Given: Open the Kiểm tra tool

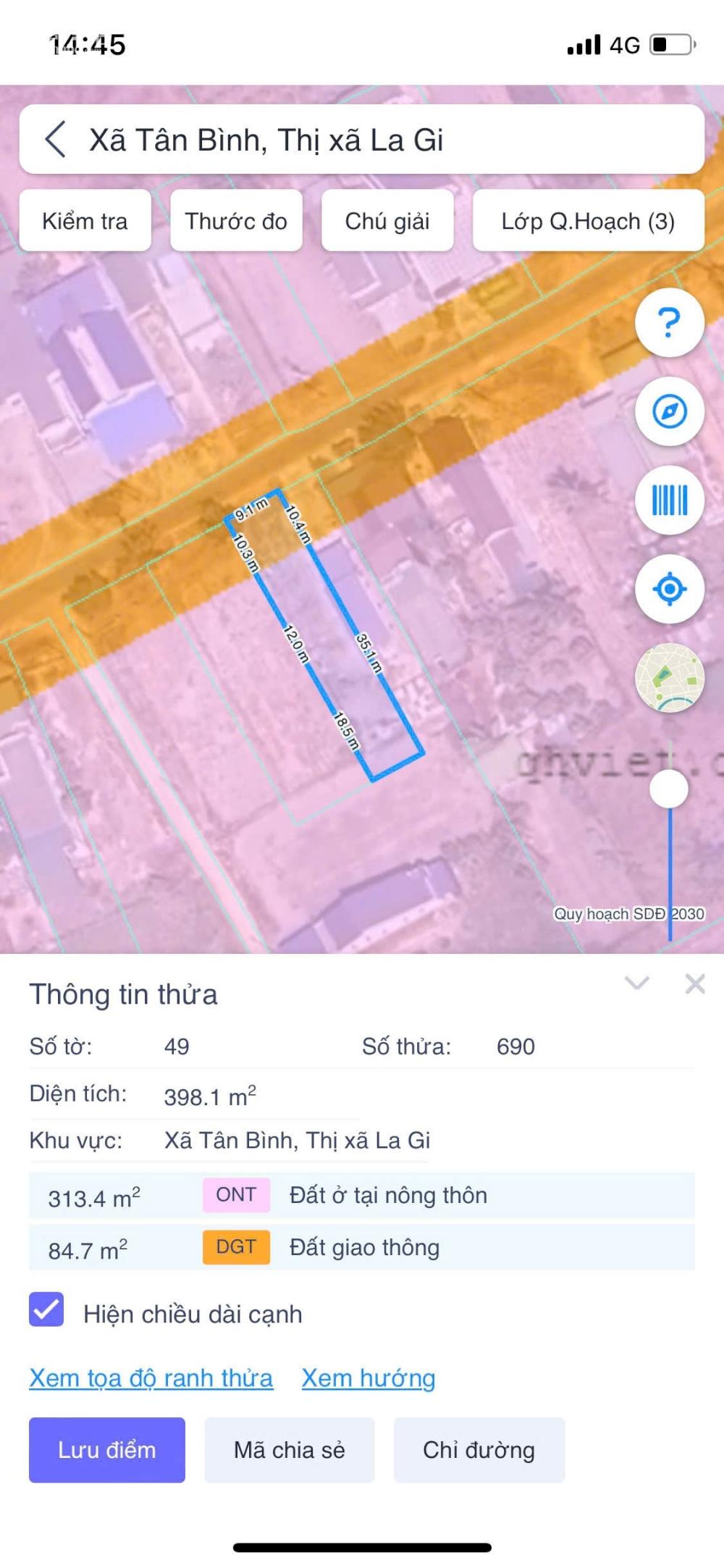Looking at the screenshot, I should click(85, 221).
